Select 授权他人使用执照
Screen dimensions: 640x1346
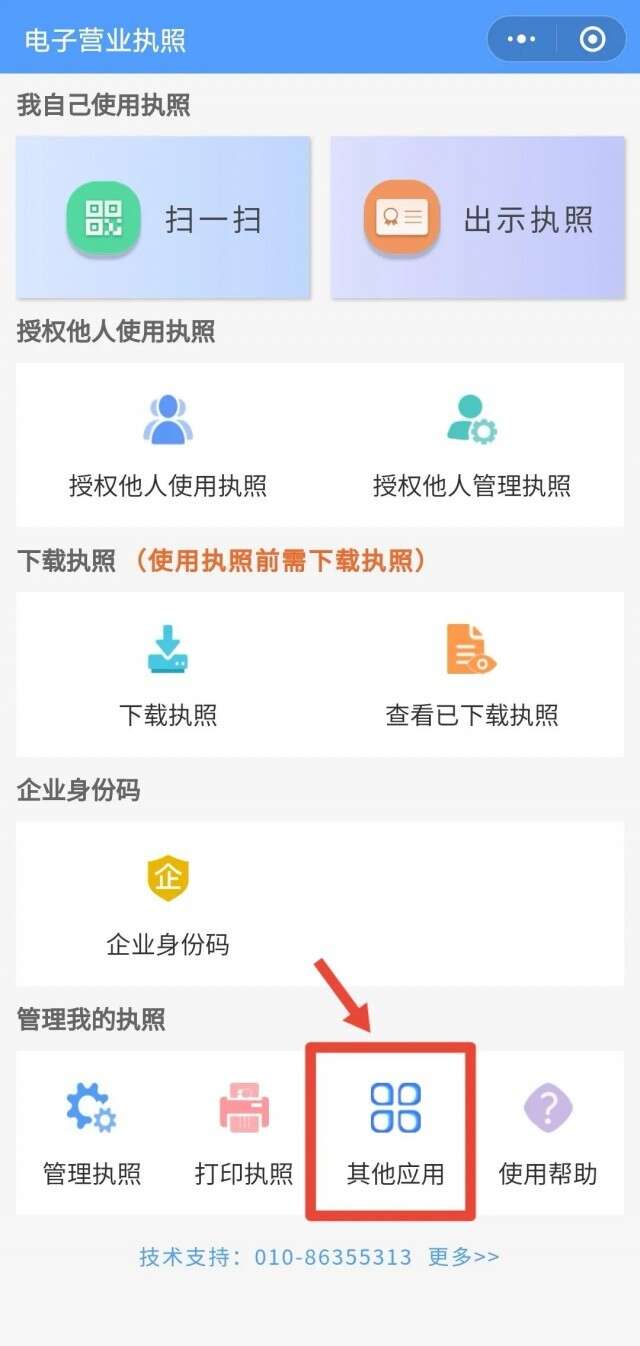pyautogui.click(x=168, y=446)
